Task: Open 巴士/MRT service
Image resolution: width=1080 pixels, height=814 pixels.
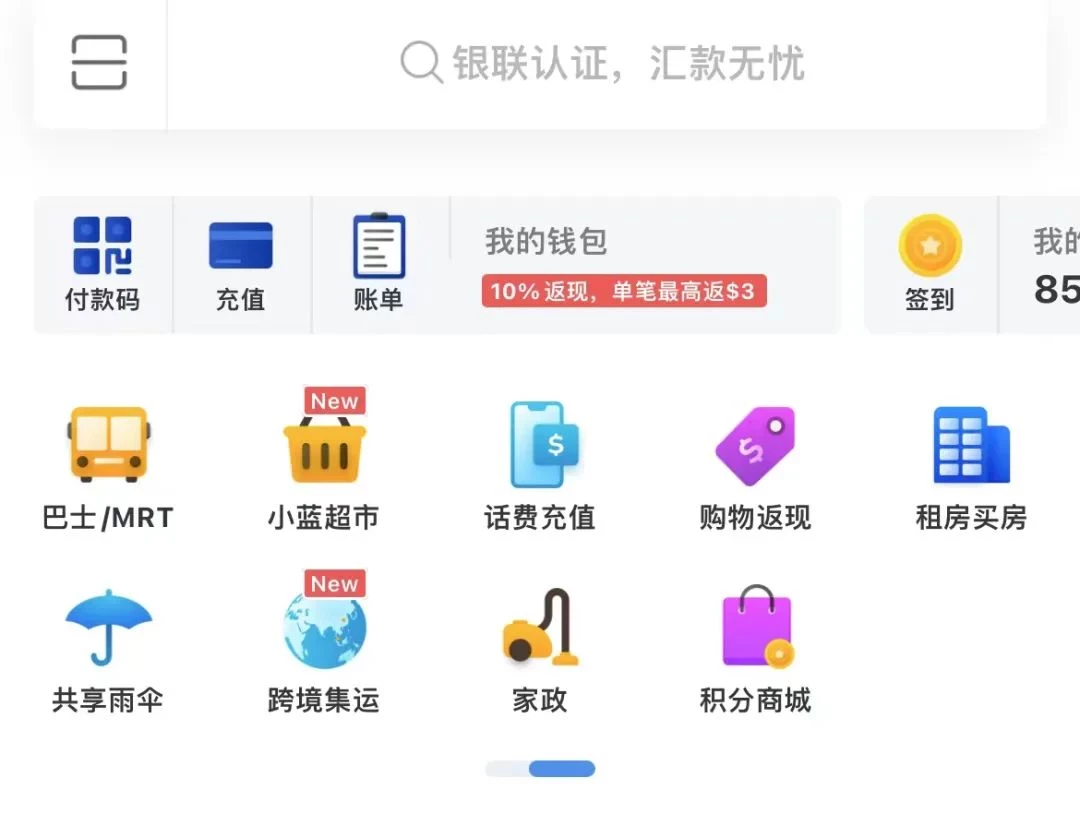Action: pyautogui.click(x=108, y=467)
